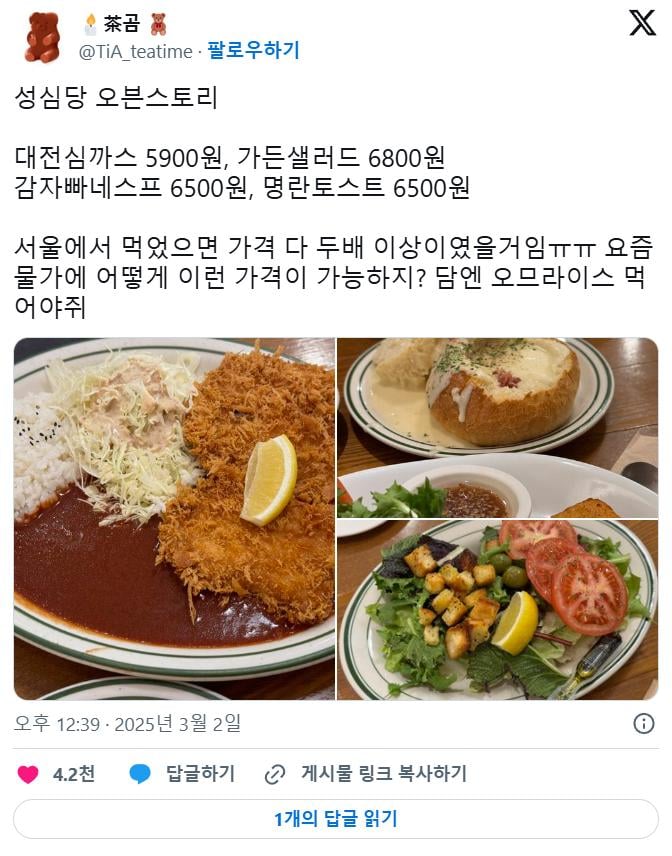Copy the post link via 게시물 링크 복사하기
The height and width of the screenshot is (856, 672).
point(366,774)
